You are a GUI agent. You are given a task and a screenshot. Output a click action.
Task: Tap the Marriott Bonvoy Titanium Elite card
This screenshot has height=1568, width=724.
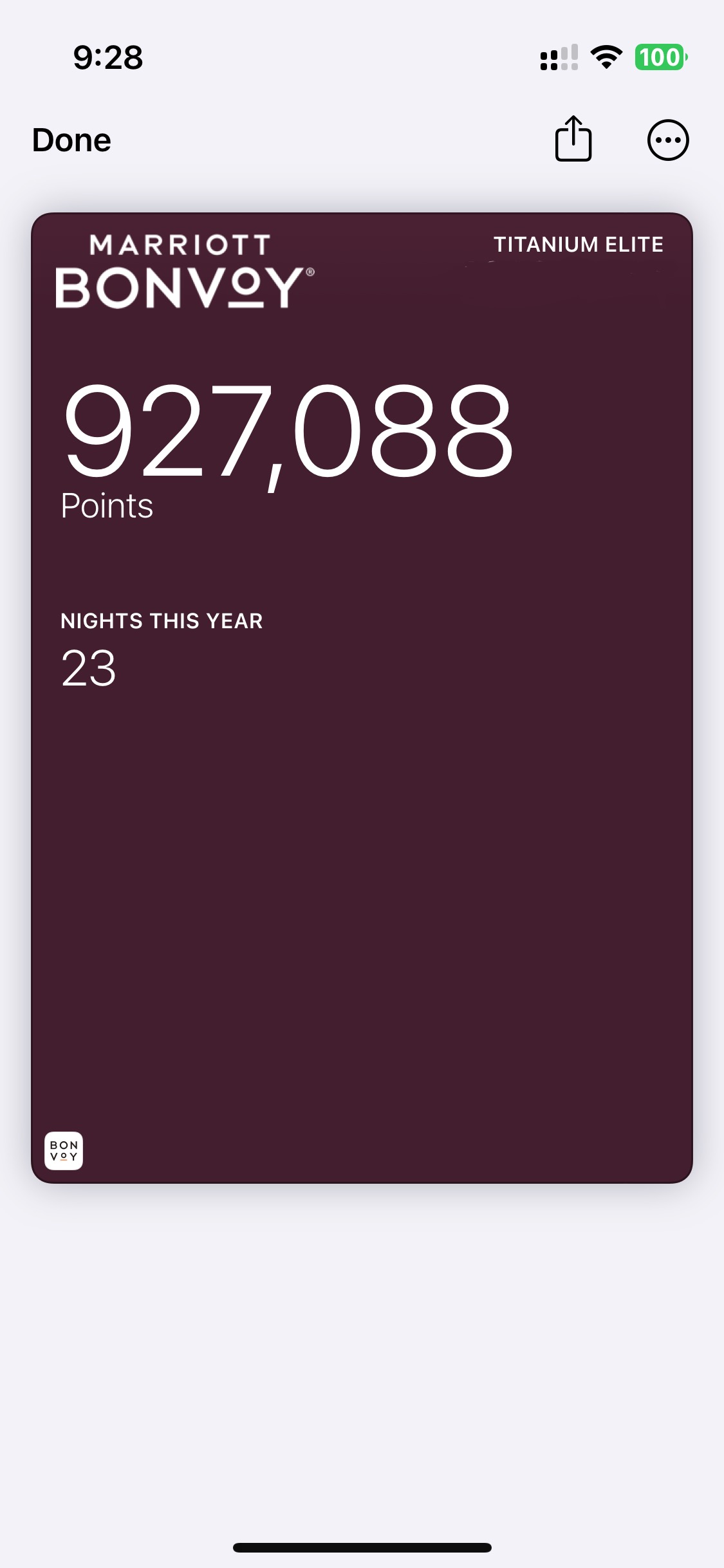[362, 698]
